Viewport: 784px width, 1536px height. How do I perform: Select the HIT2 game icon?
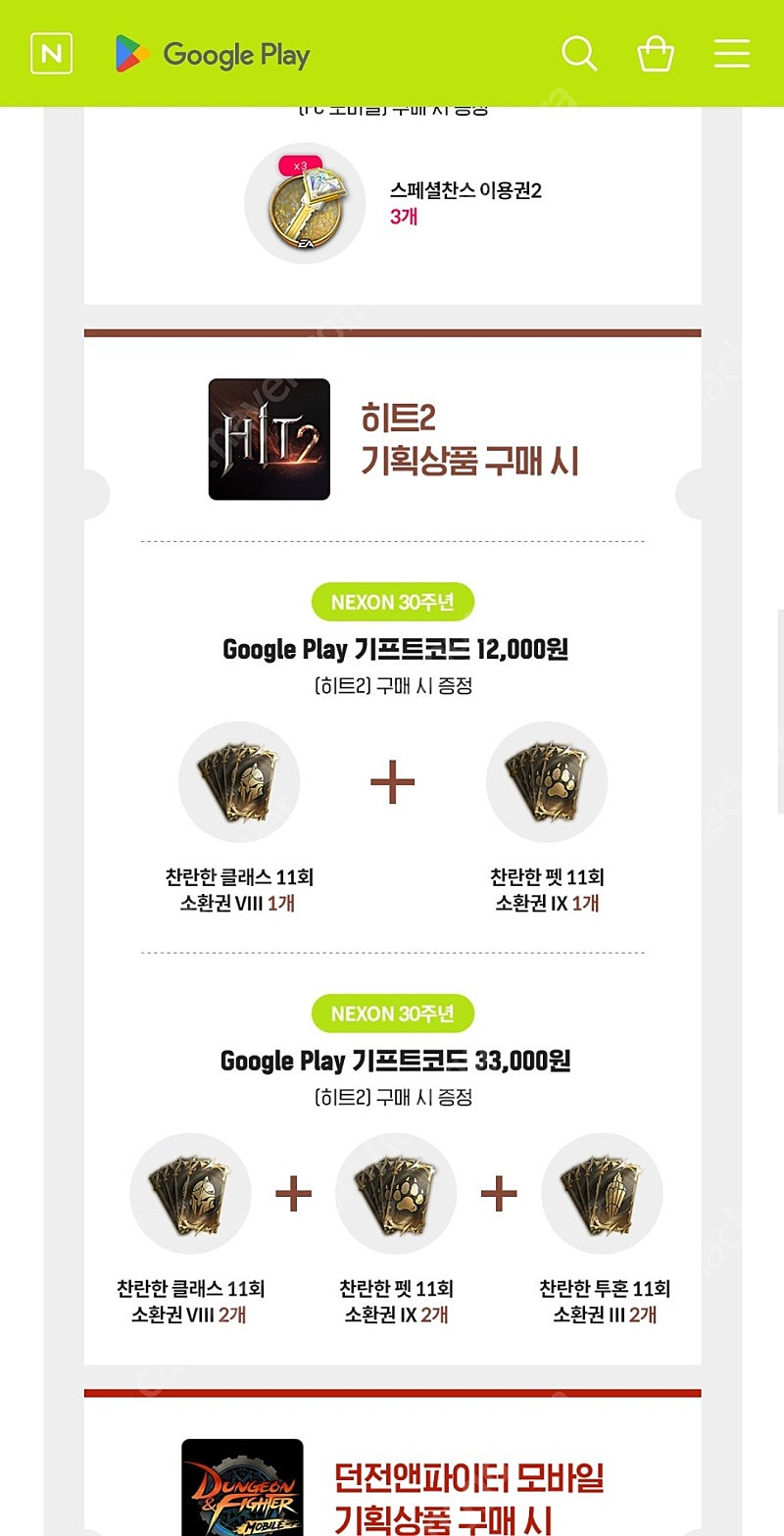(269, 438)
